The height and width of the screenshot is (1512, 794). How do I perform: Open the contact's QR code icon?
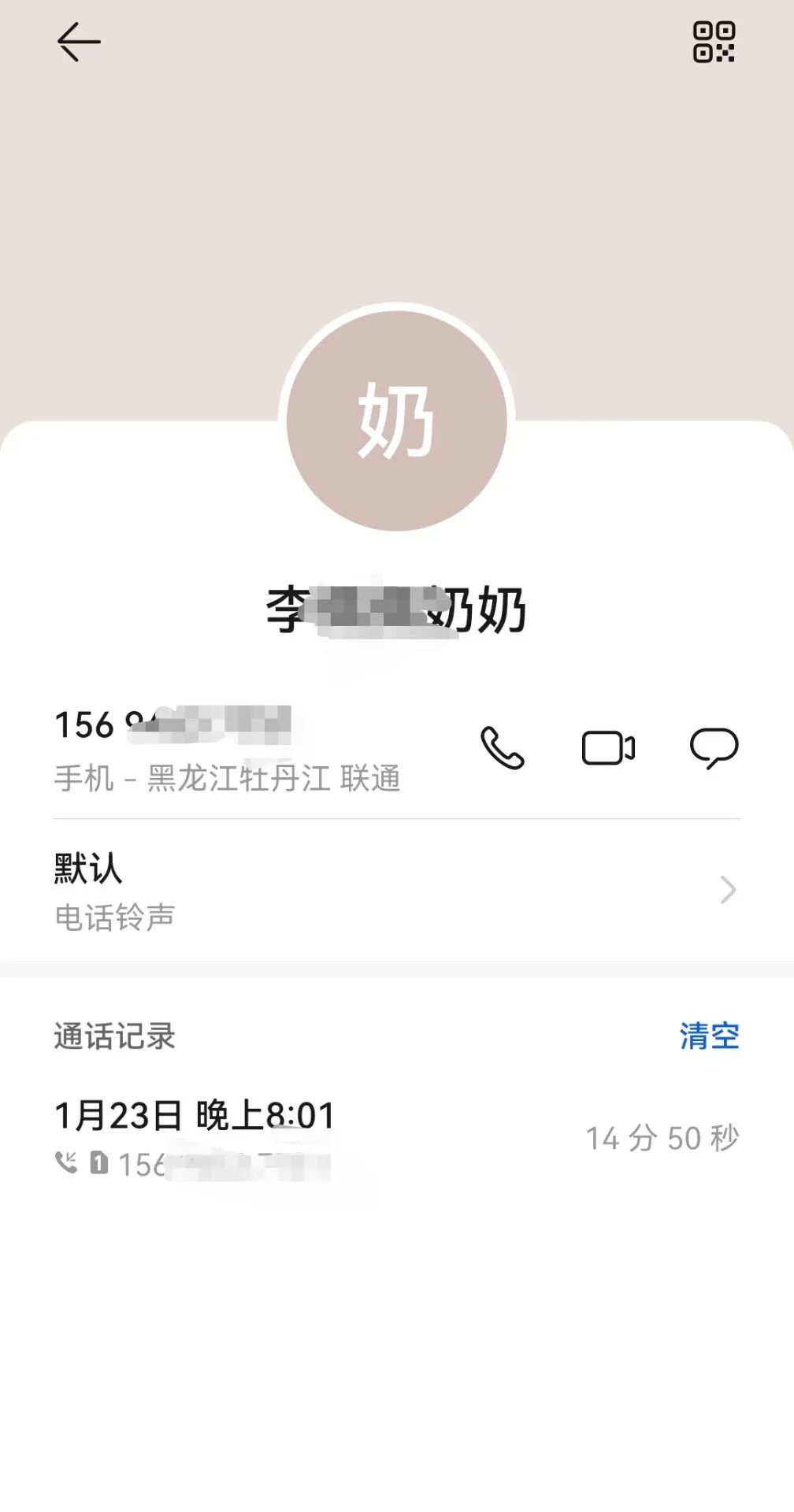click(x=714, y=42)
